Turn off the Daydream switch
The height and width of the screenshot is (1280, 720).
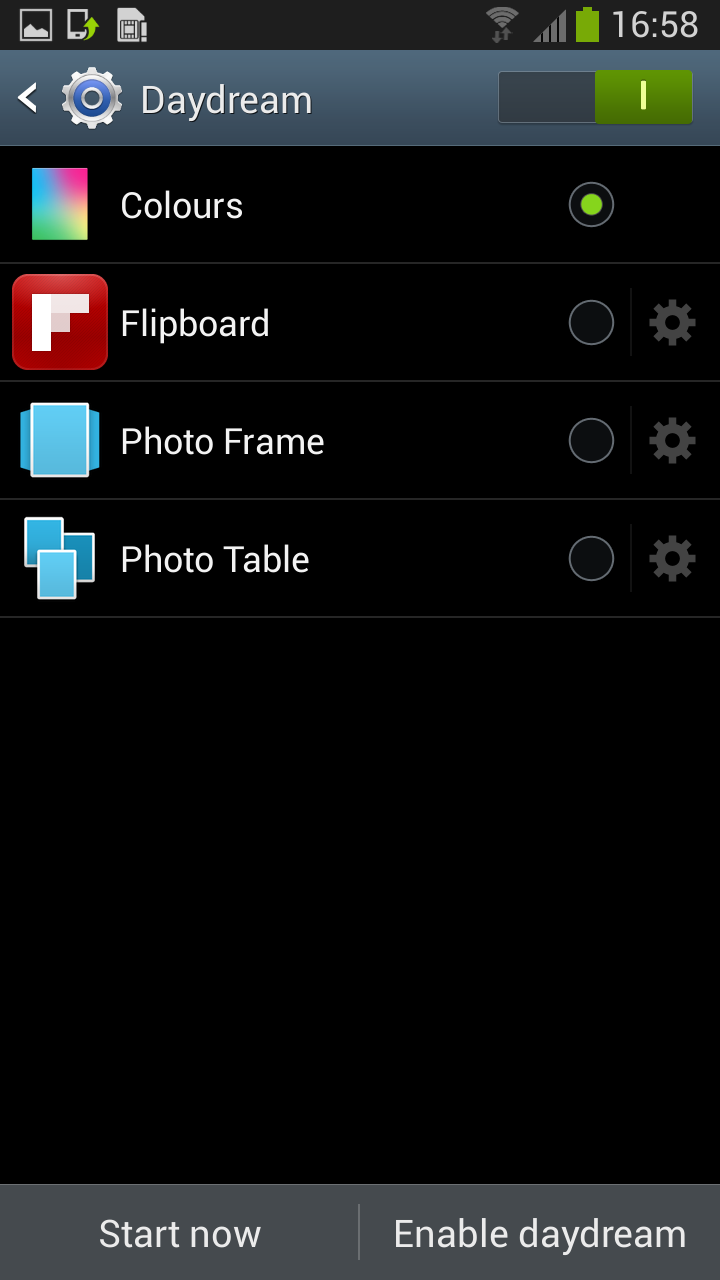pyautogui.click(x=595, y=97)
